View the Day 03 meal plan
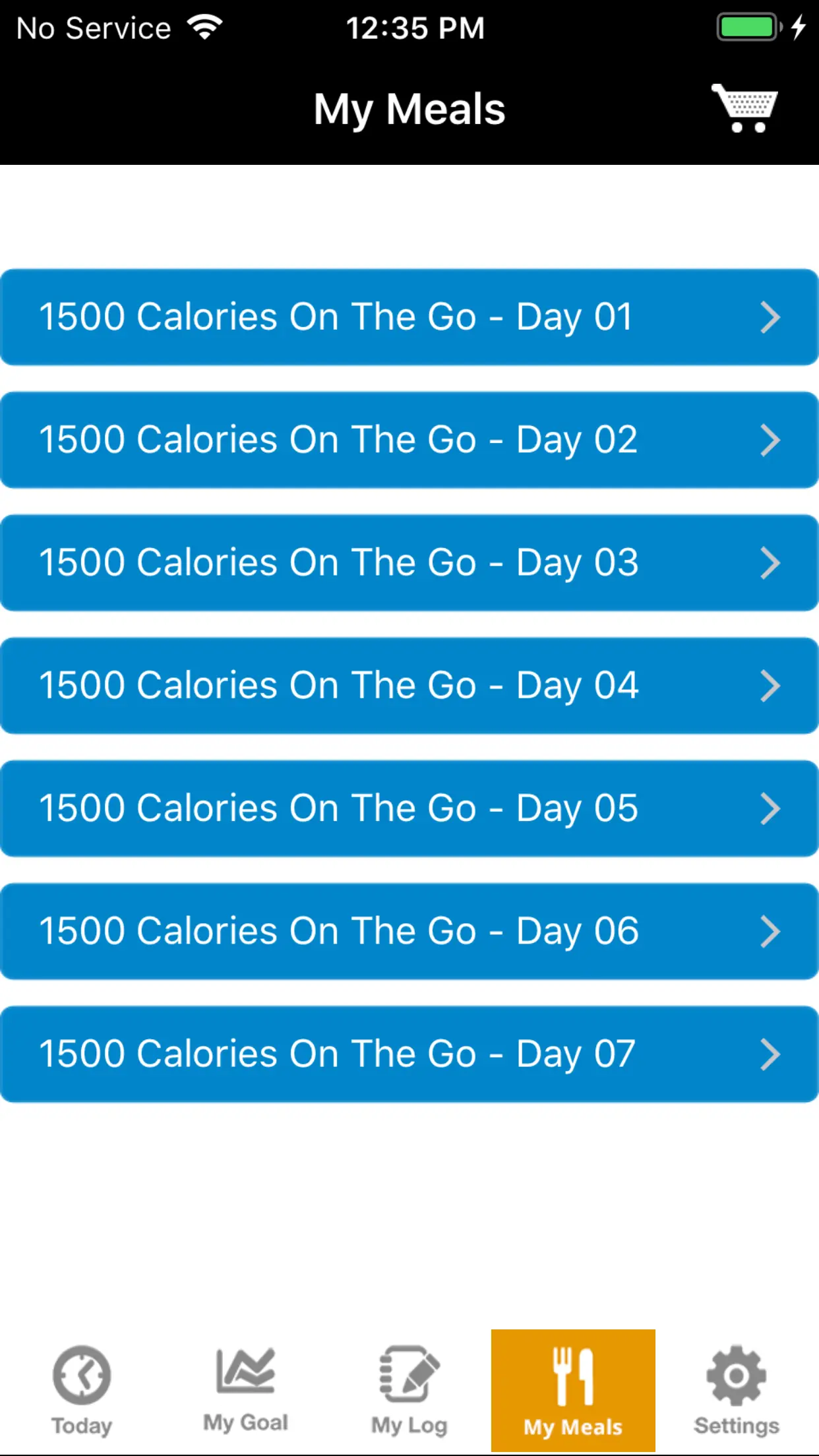 (409, 562)
